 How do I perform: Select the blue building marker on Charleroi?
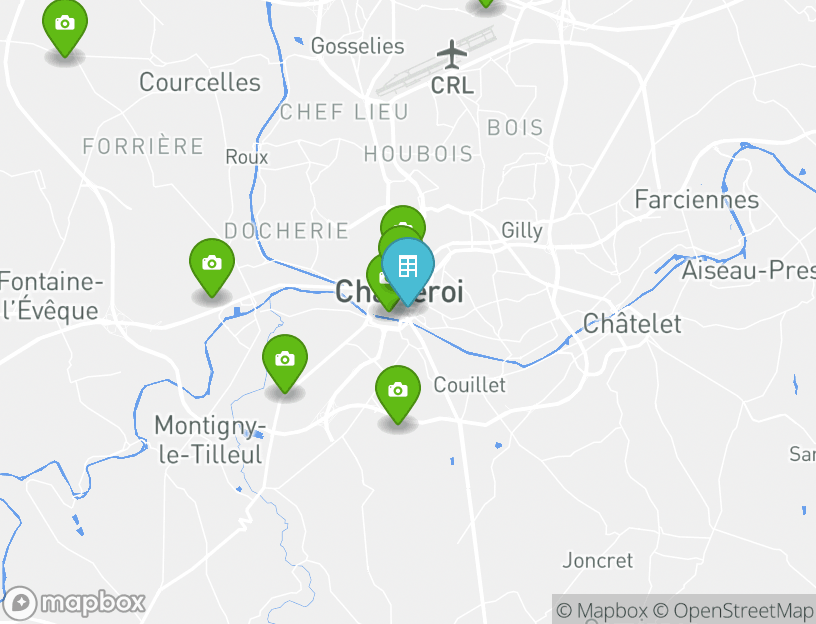tap(408, 267)
